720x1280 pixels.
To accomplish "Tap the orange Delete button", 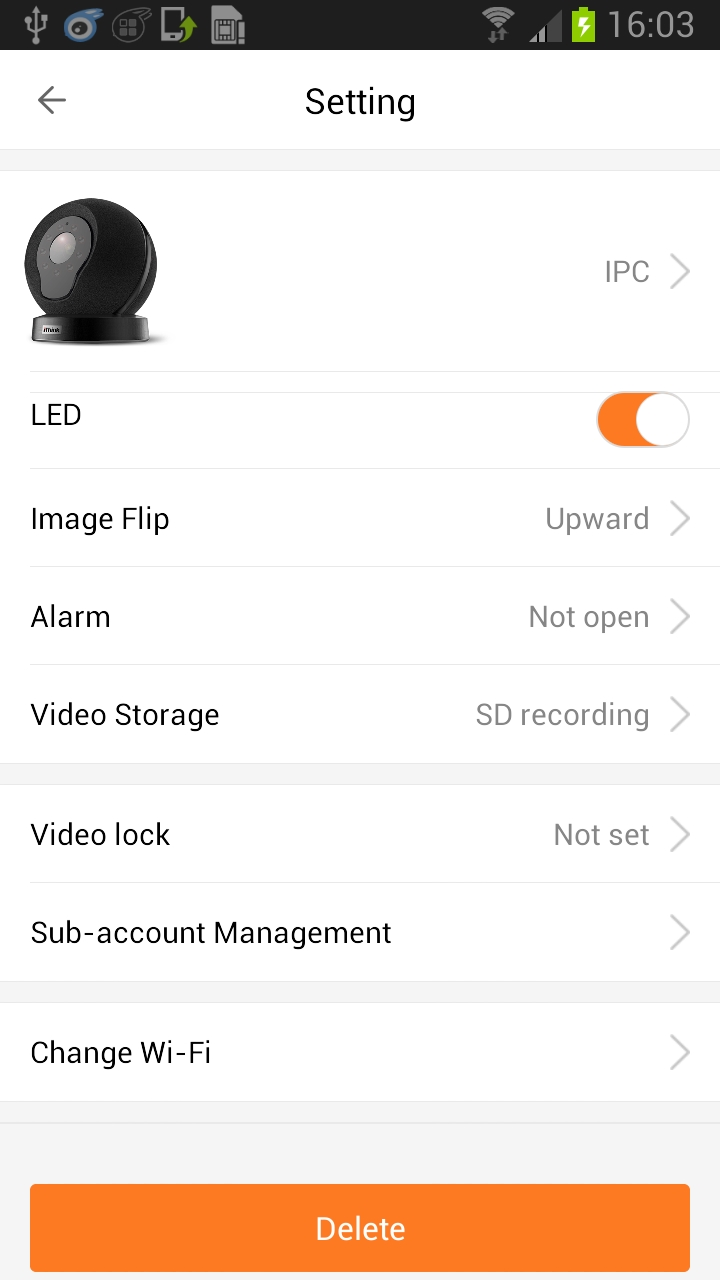I will pyautogui.click(x=360, y=1228).
